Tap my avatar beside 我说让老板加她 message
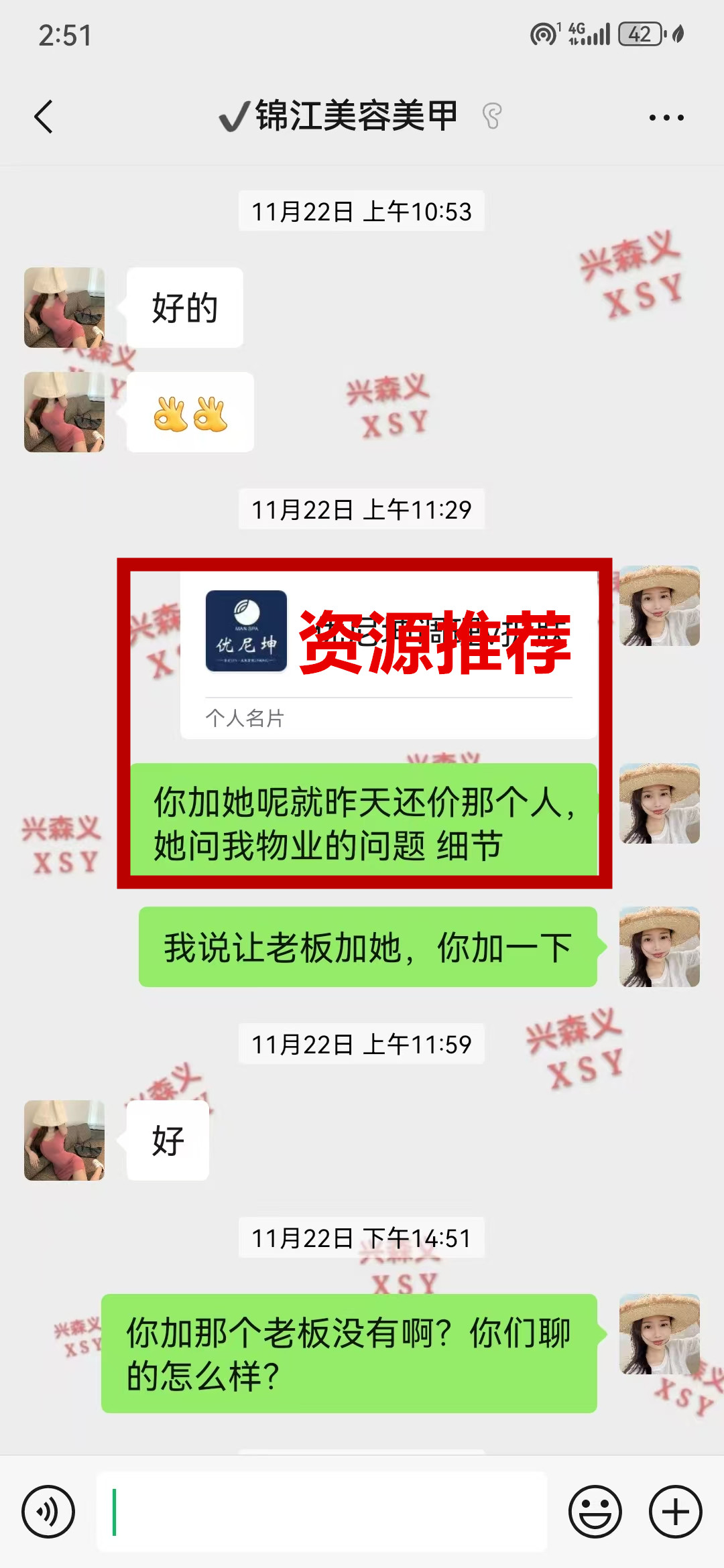 [x=659, y=947]
